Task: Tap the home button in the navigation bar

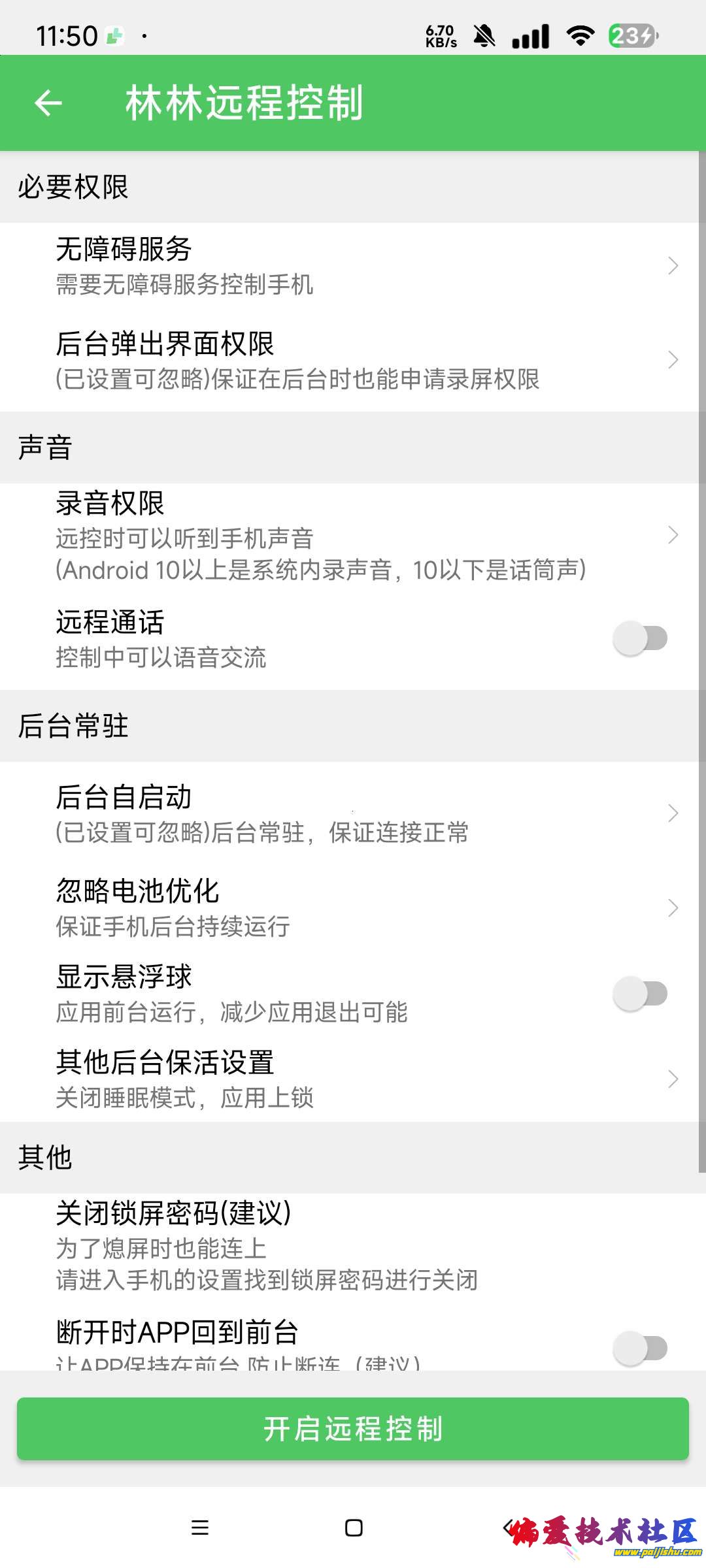Action: 353,1529
